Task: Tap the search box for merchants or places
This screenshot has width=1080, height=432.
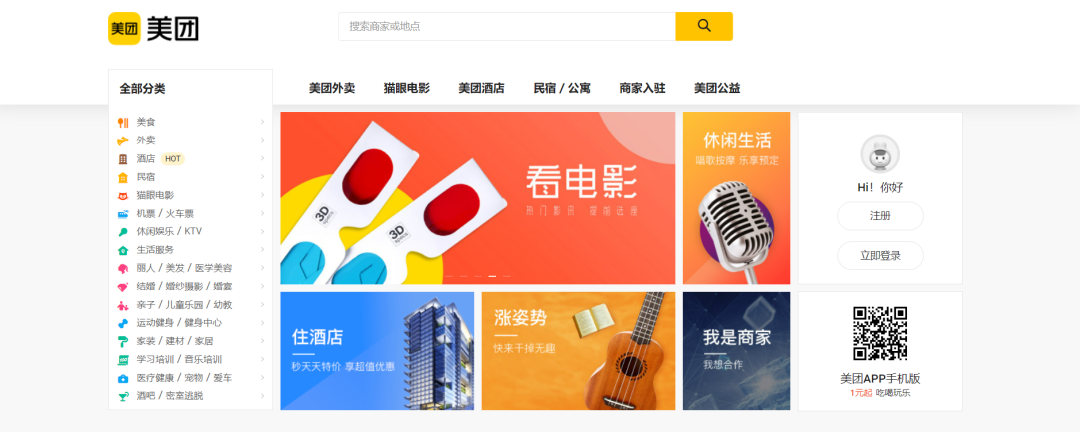Action: click(x=506, y=26)
